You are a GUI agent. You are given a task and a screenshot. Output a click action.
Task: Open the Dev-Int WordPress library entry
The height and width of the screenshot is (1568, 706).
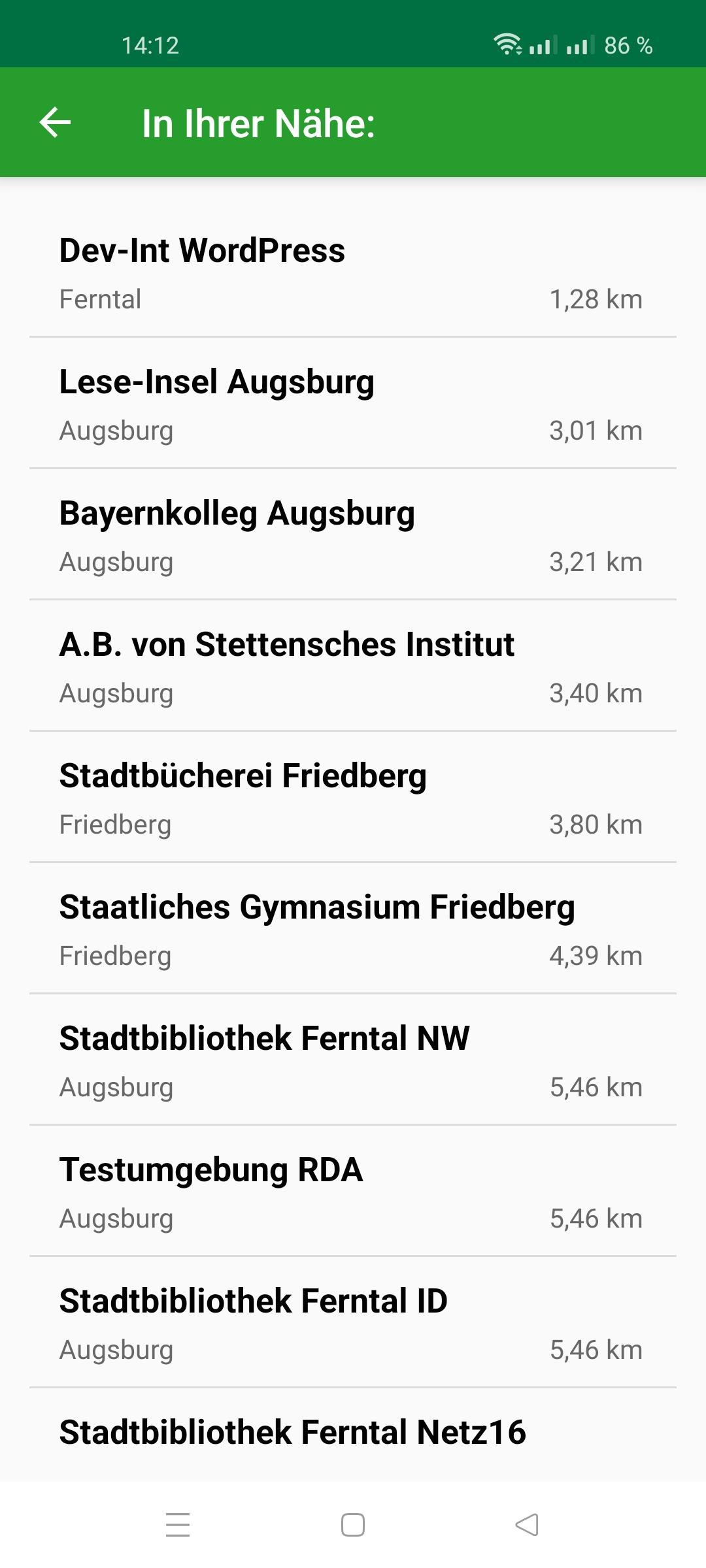(353, 272)
